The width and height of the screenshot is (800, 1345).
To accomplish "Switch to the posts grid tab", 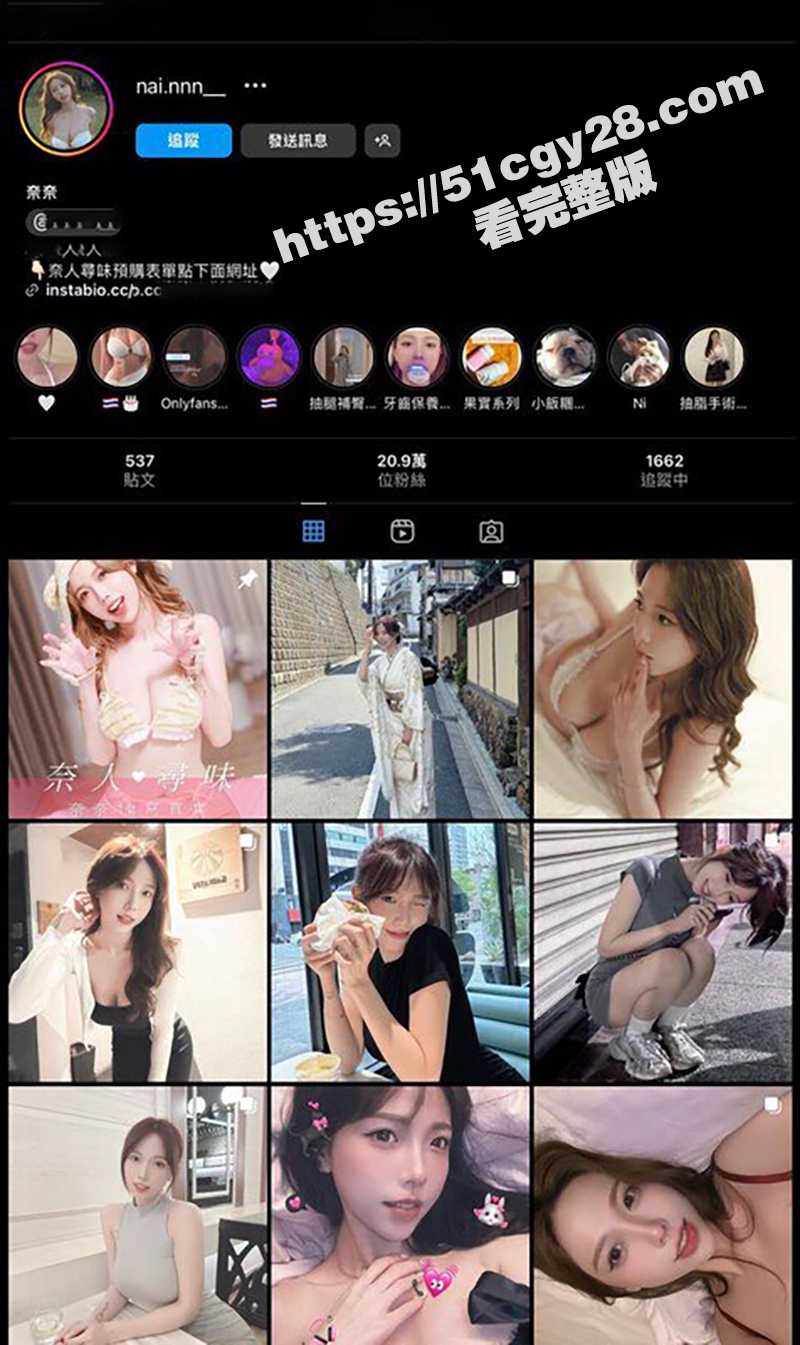I will (x=314, y=531).
